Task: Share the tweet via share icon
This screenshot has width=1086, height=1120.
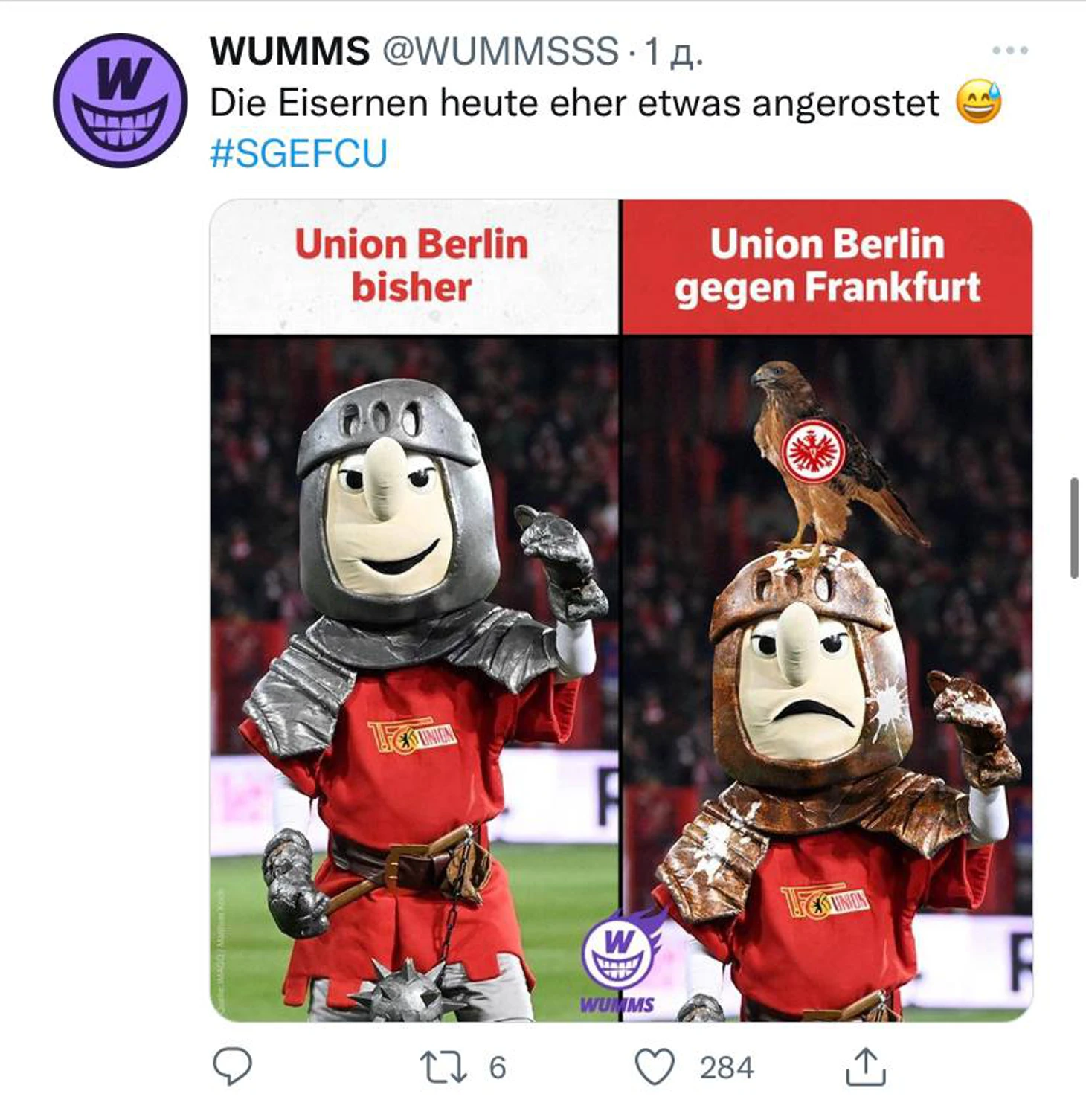Action: tap(865, 1066)
